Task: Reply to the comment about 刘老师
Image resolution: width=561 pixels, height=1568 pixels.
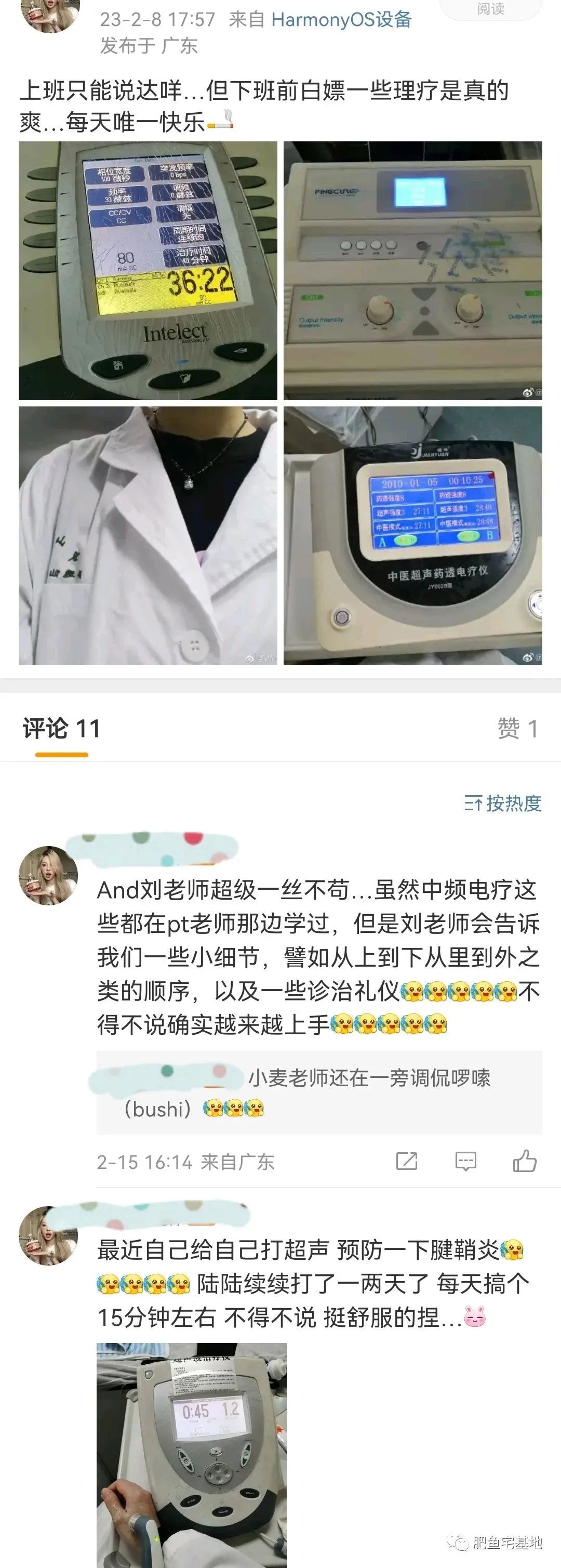Action: (465, 1161)
